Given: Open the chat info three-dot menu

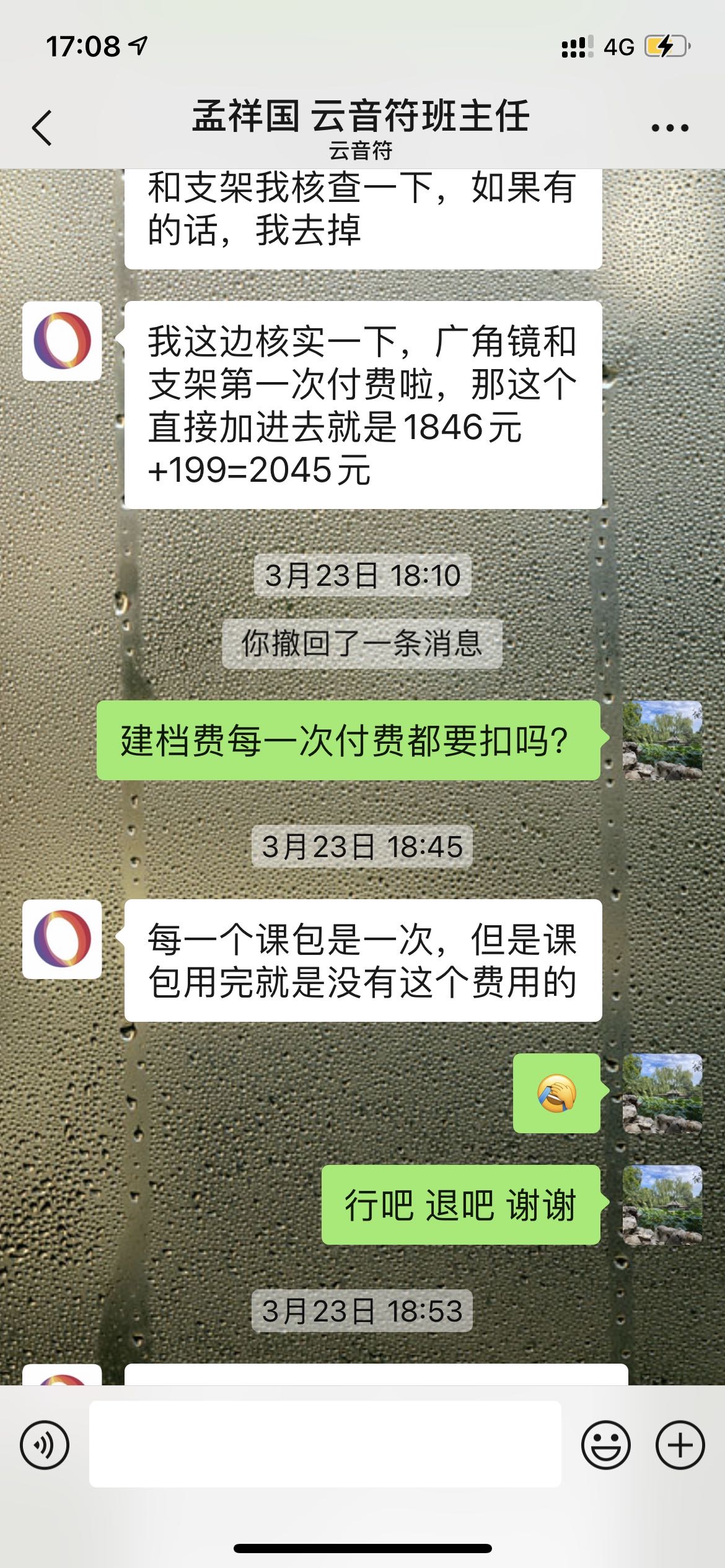Looking at the screenshot, I should coord(669,128).
